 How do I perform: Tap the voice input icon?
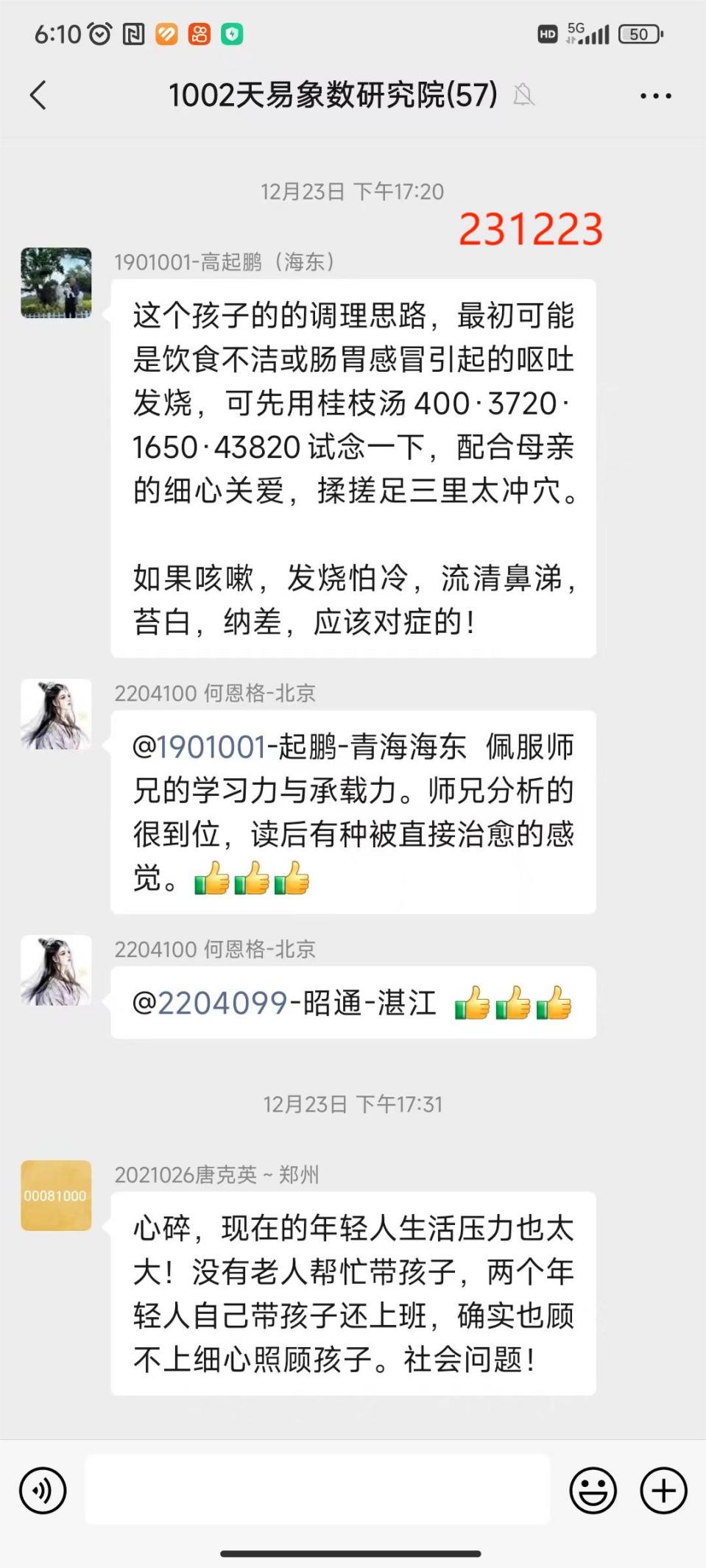42,1489
